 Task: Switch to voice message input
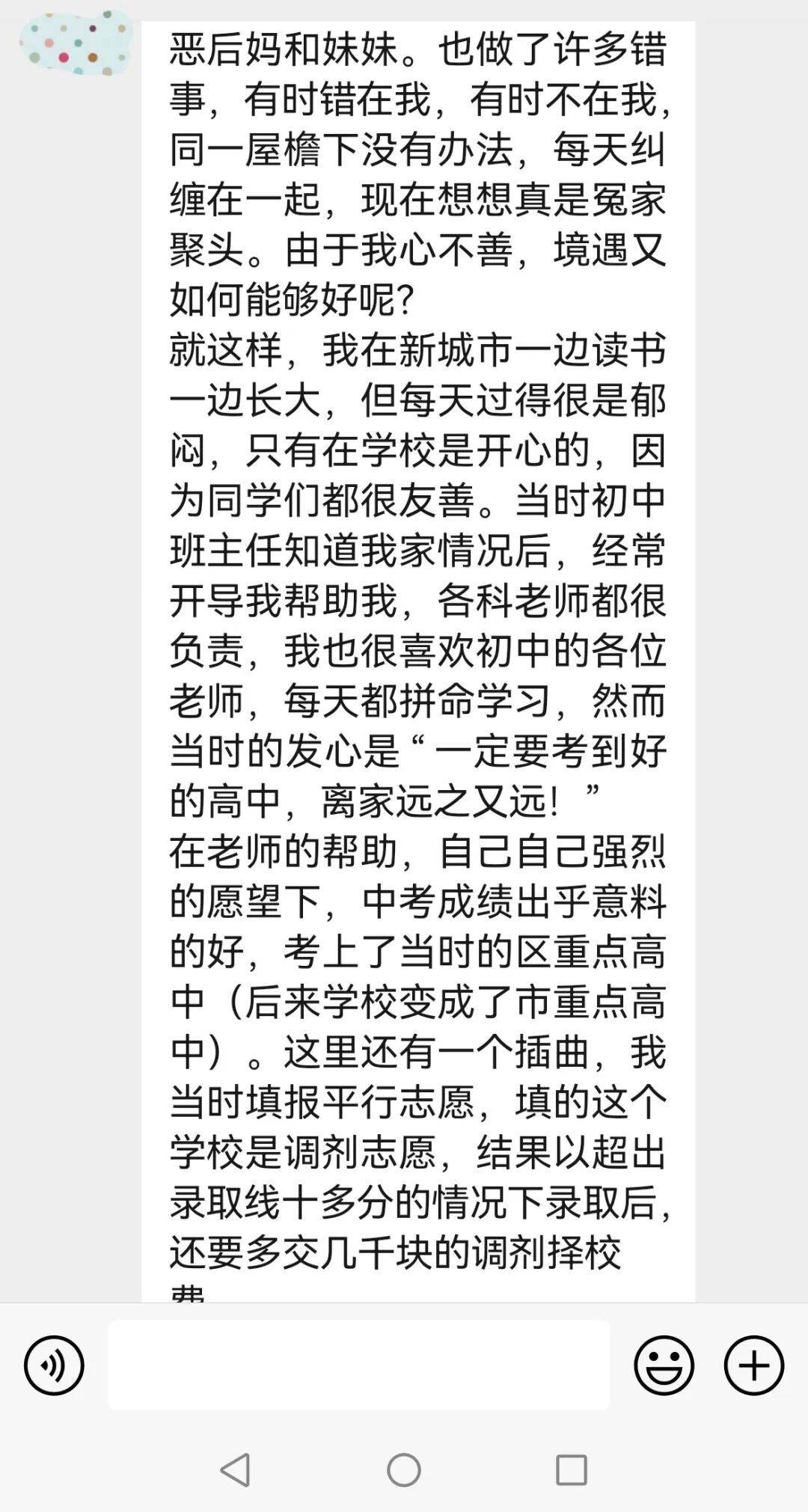coord(54,1365)
